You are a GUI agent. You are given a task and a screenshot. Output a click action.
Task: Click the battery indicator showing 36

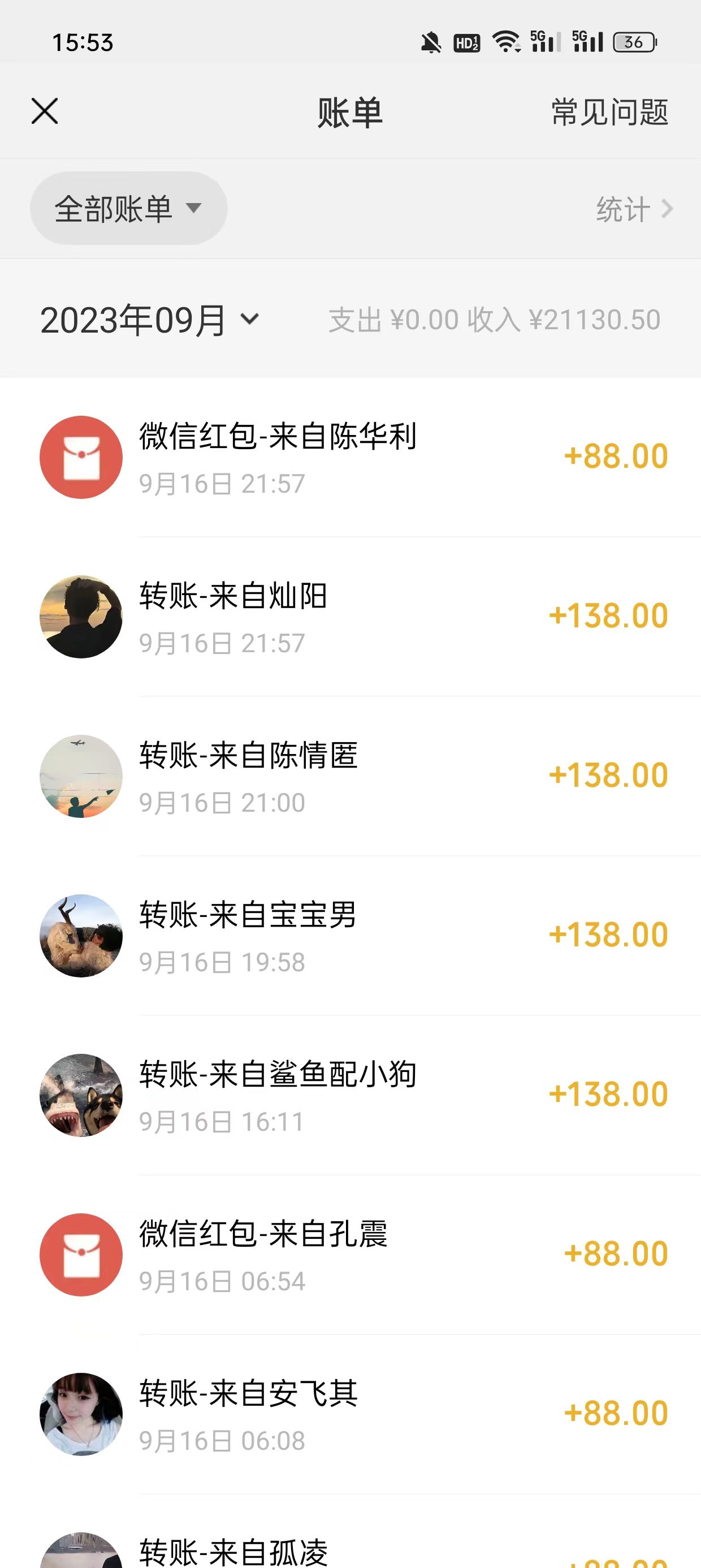coord(633,41)
